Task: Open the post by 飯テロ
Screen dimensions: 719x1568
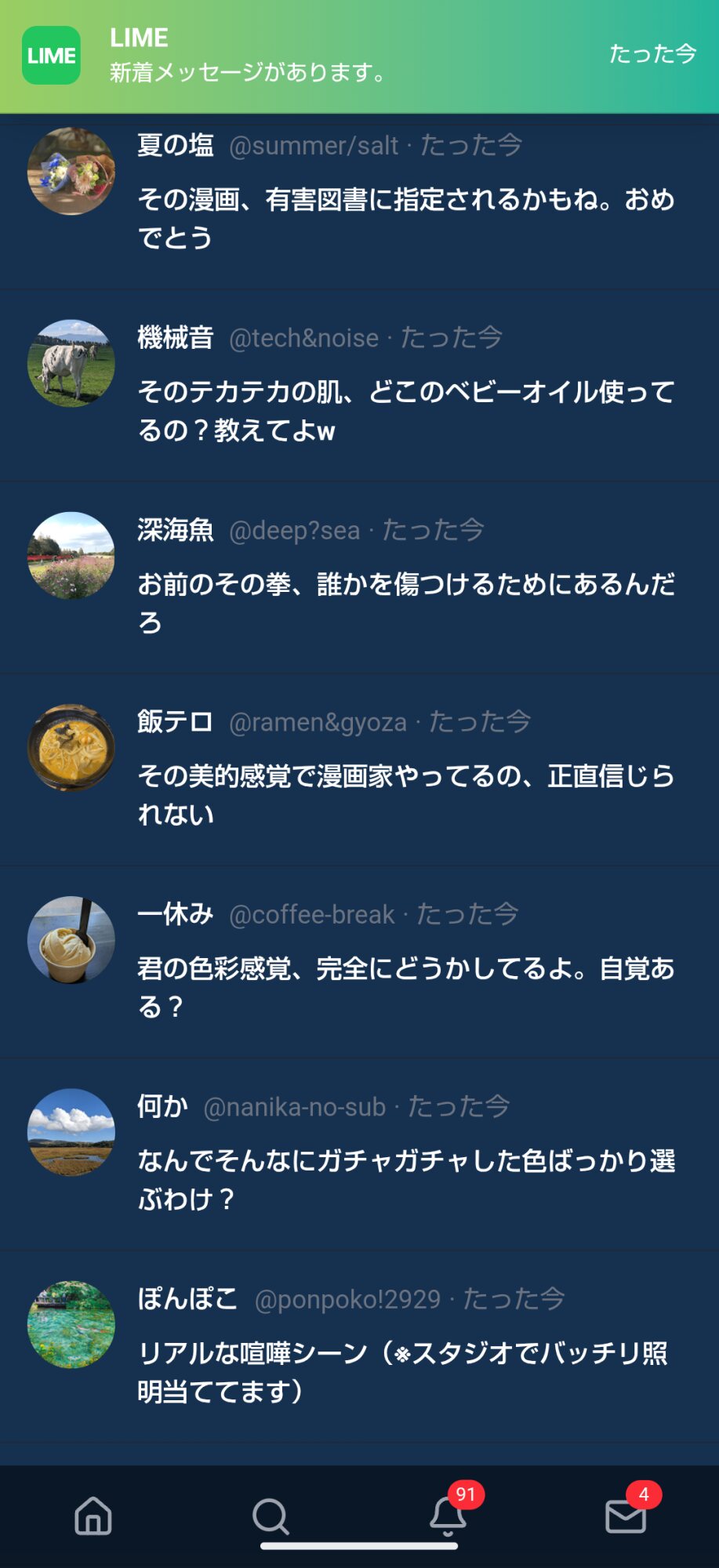Action: point(406,794)
